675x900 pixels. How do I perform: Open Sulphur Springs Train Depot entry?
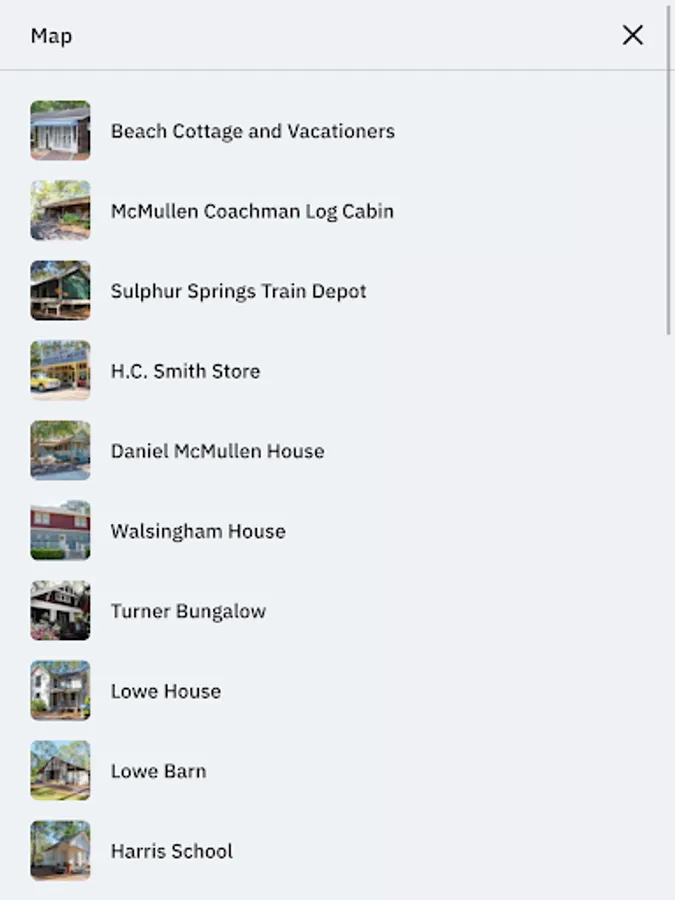[338, 291]
